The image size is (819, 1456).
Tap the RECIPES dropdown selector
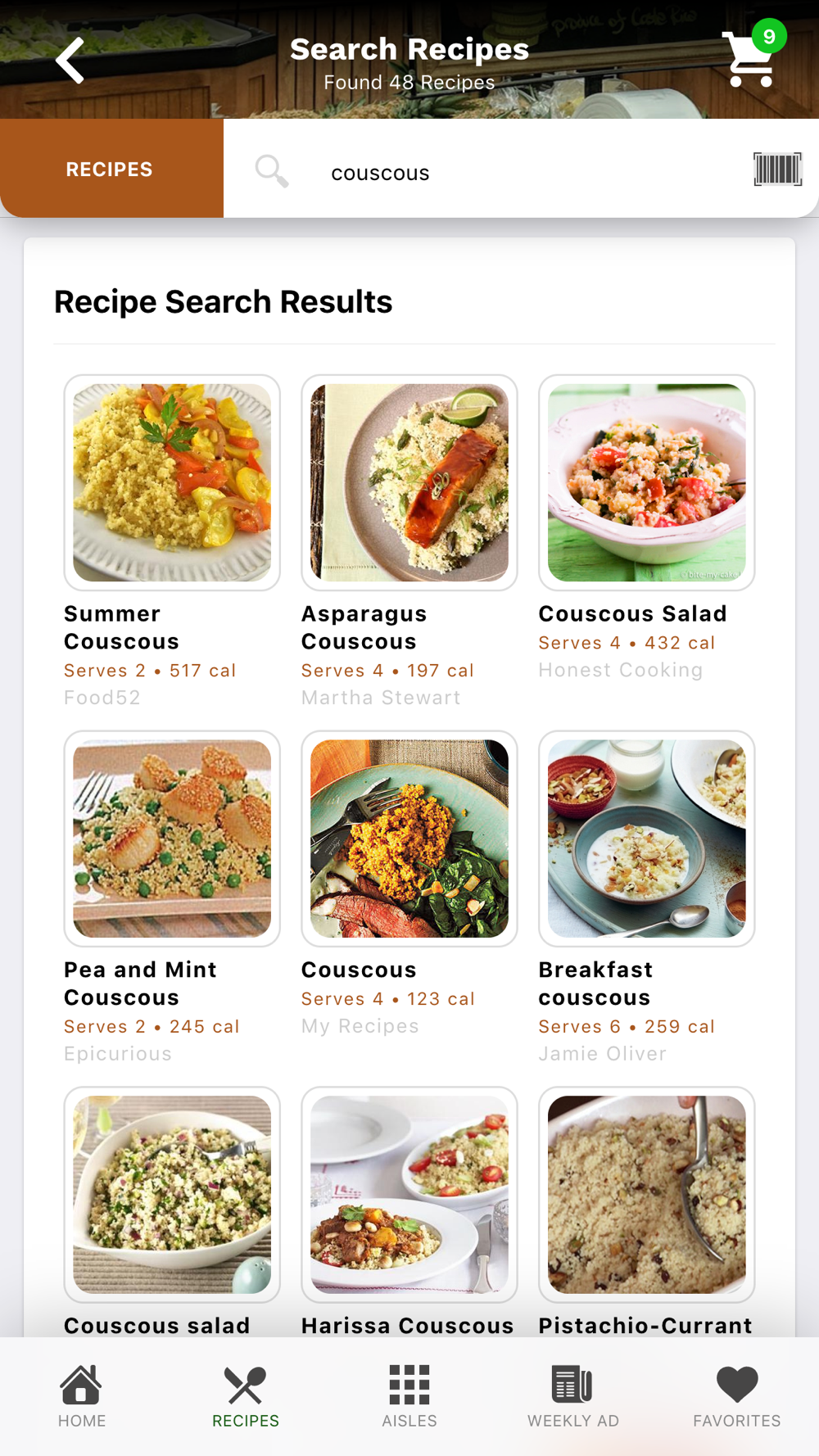[x=111, y=169]
